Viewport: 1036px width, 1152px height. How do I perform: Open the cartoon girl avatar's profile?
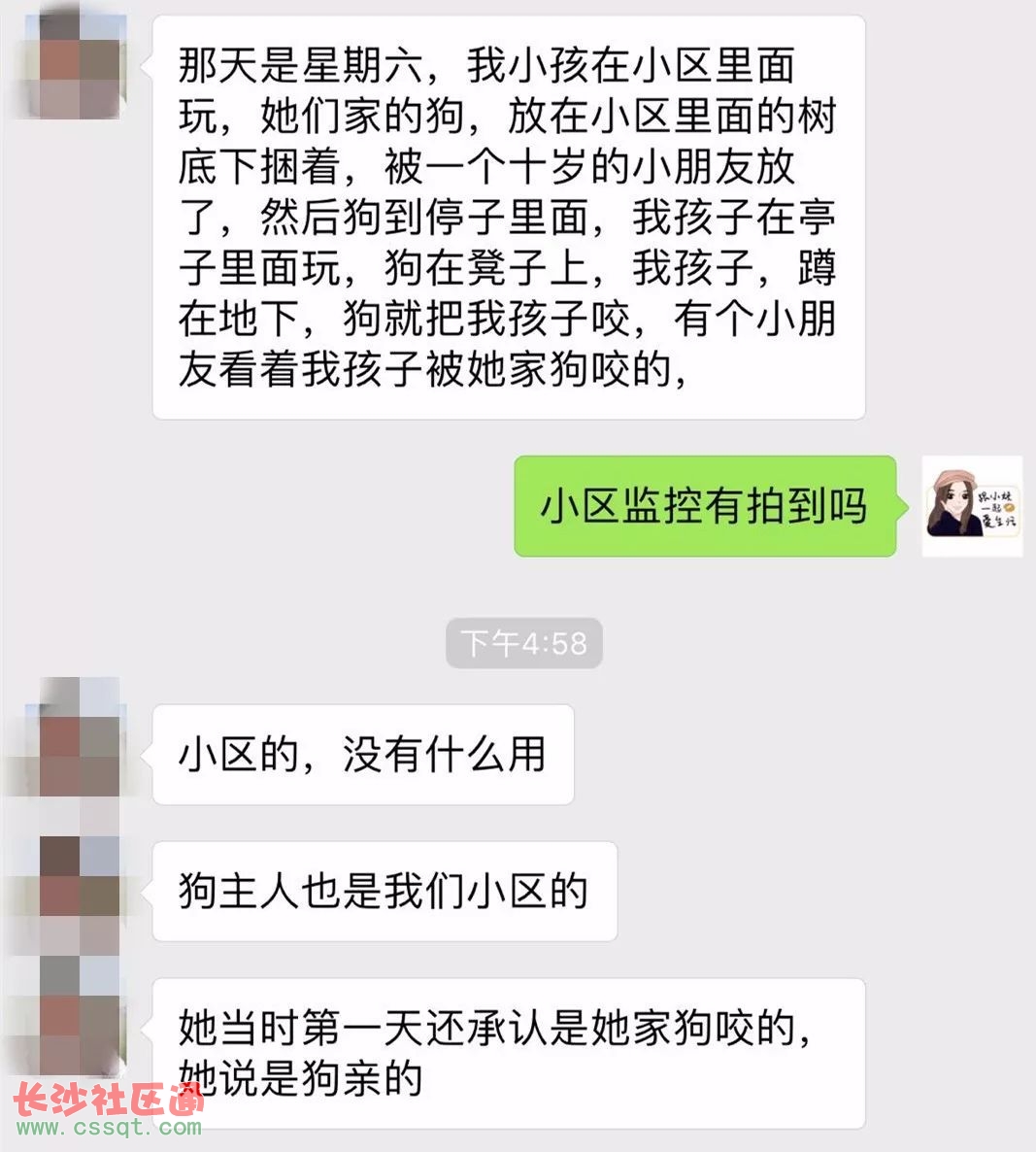tap(971, 506)
